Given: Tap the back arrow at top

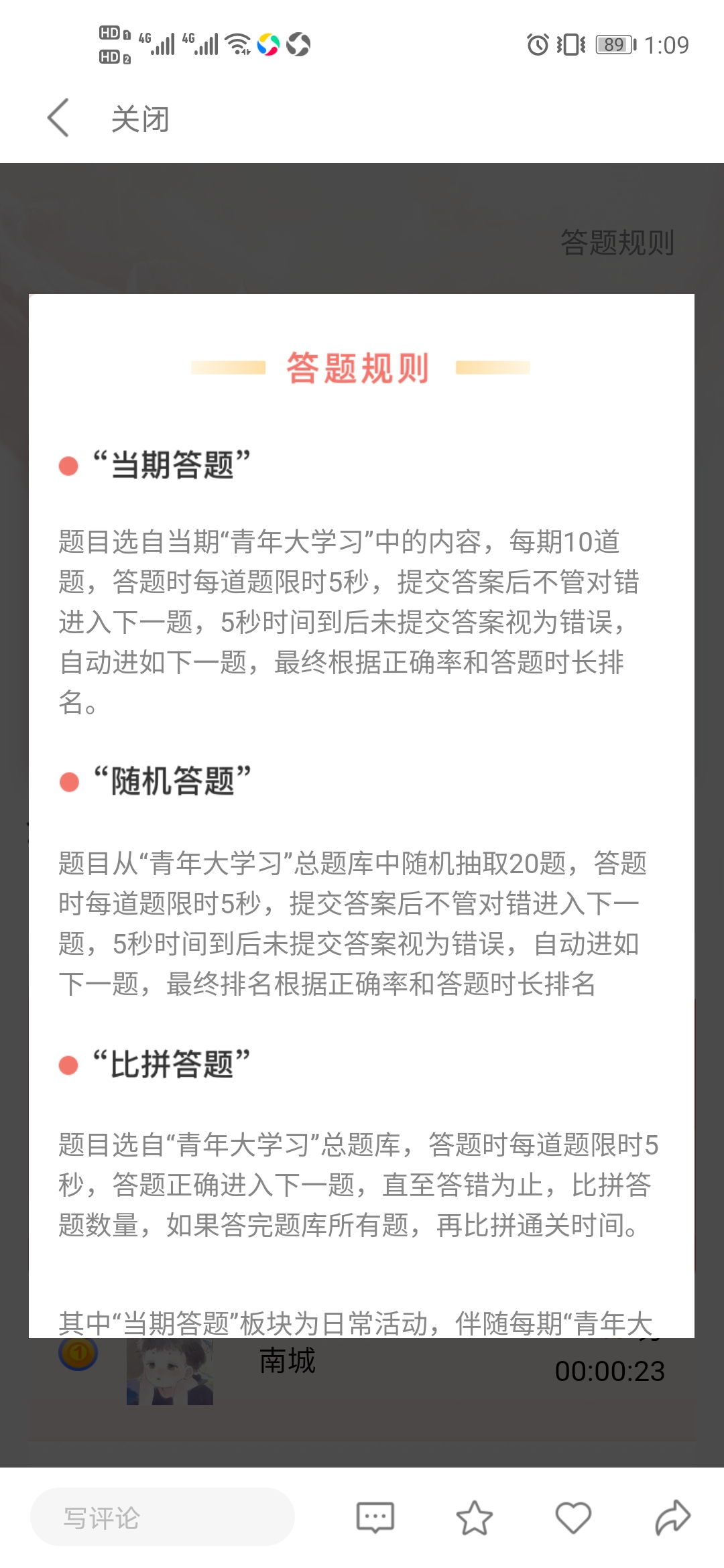Looking at the screenshot, I should (59, 118).
